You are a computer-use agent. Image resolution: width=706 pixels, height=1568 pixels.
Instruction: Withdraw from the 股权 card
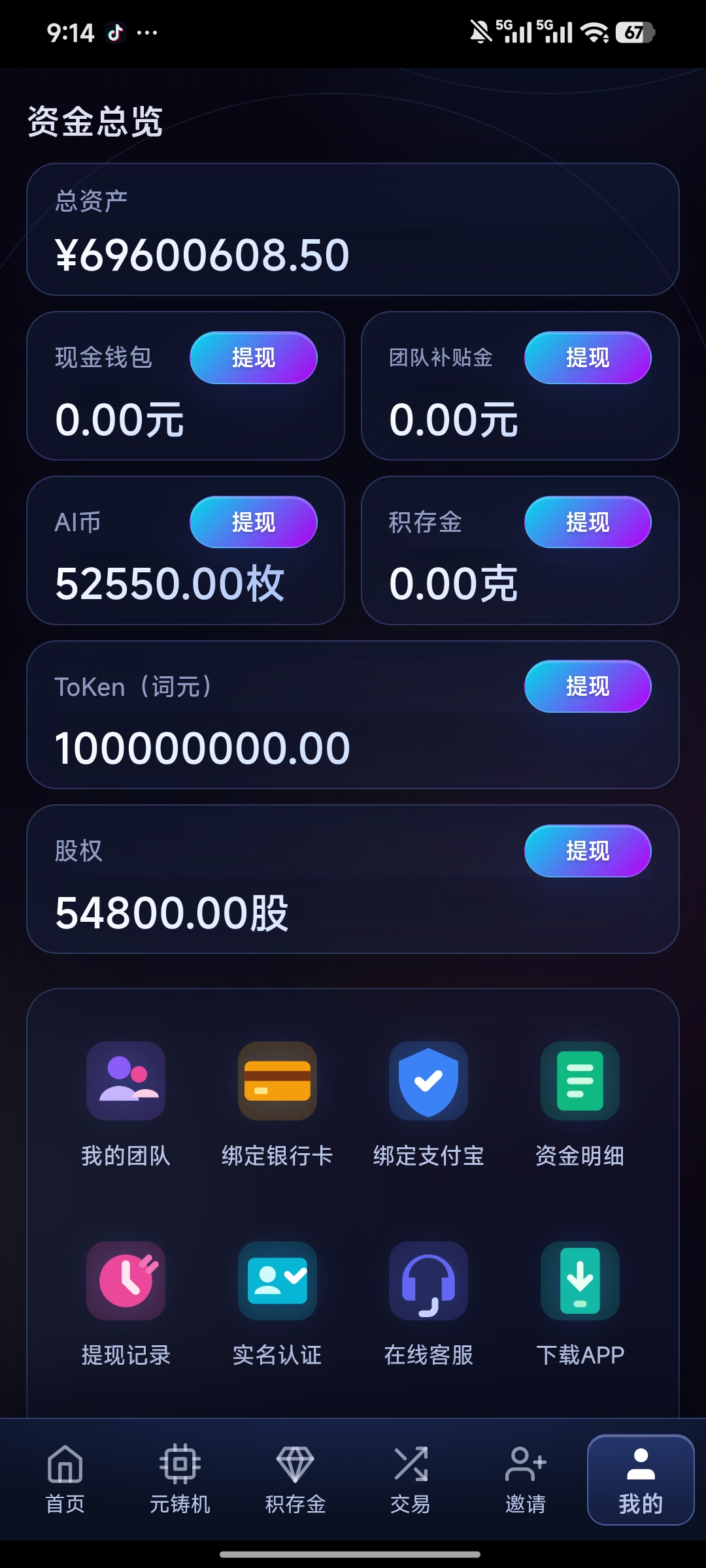pos(588,851)
